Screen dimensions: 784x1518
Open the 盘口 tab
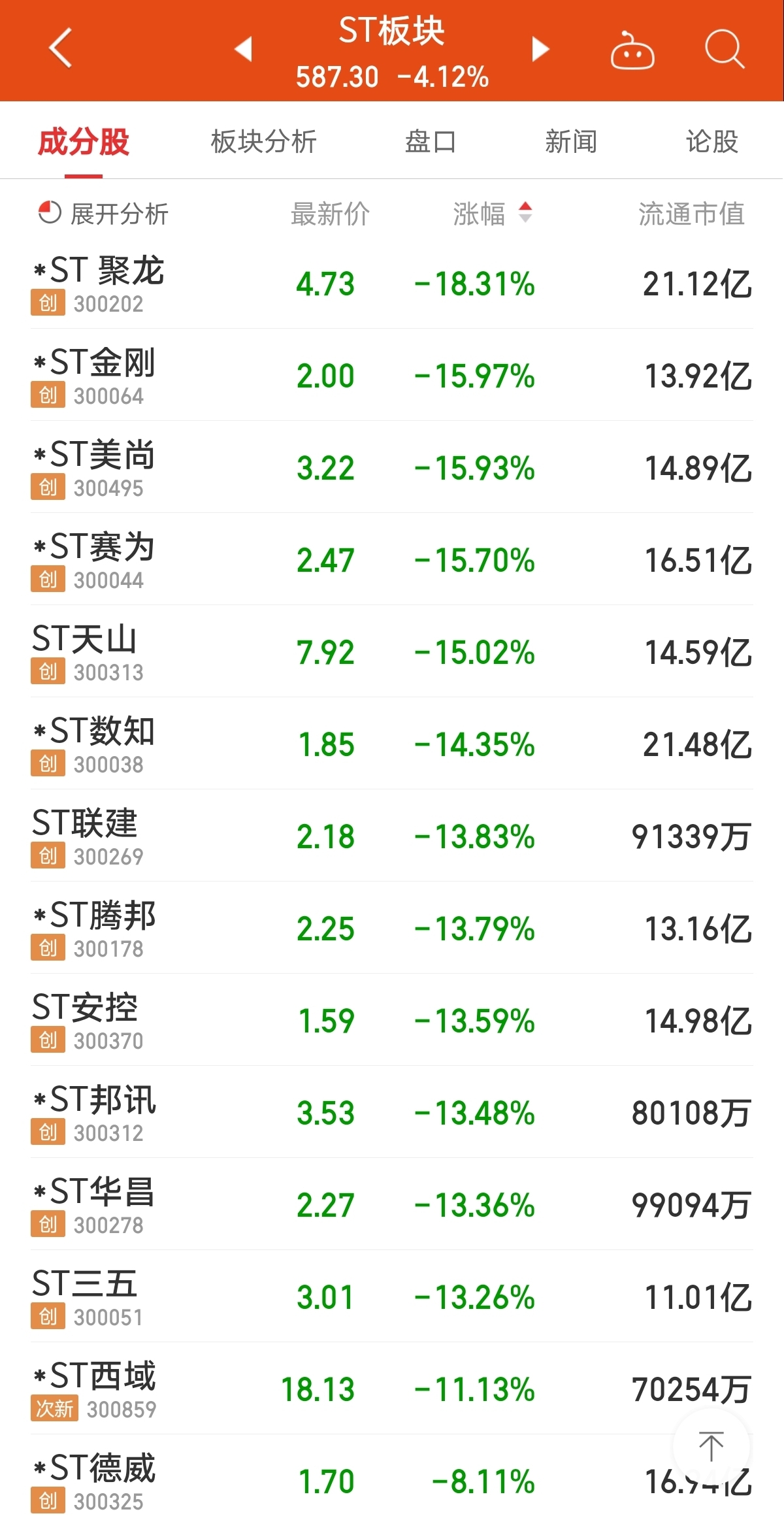(x=430, y=141)
